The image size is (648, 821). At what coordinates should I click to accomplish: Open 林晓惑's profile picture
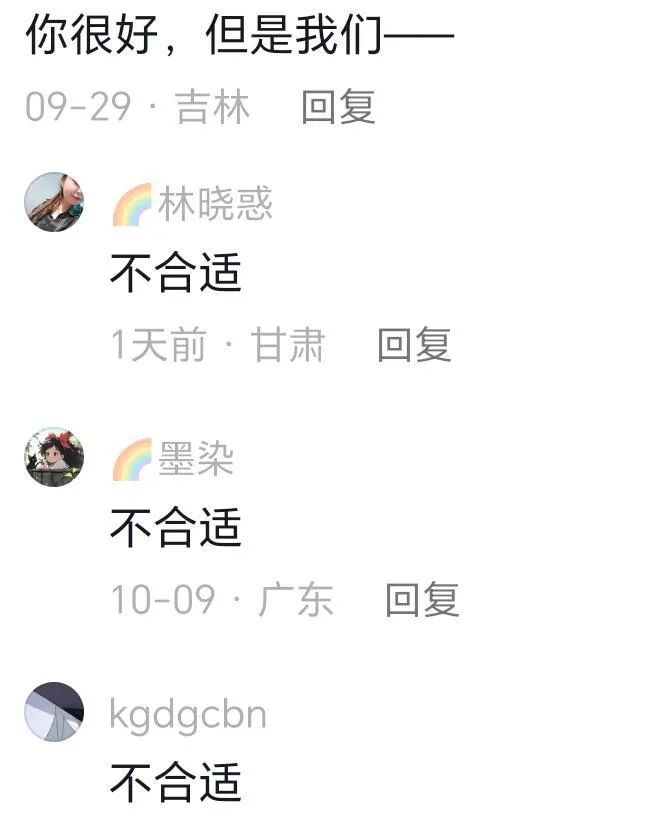(54, 202)
